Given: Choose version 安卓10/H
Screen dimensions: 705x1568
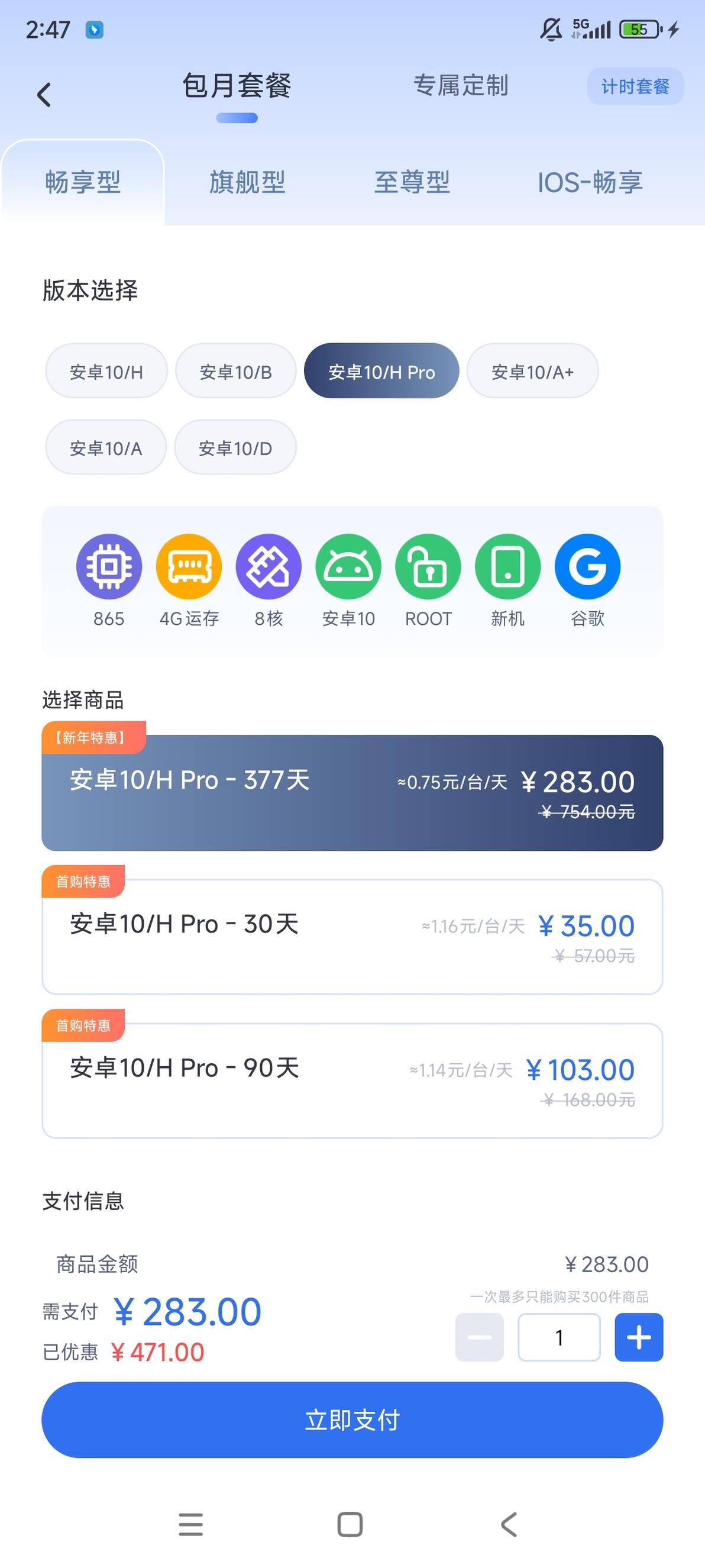Looking at the screenshot, I should pos(106,372).
